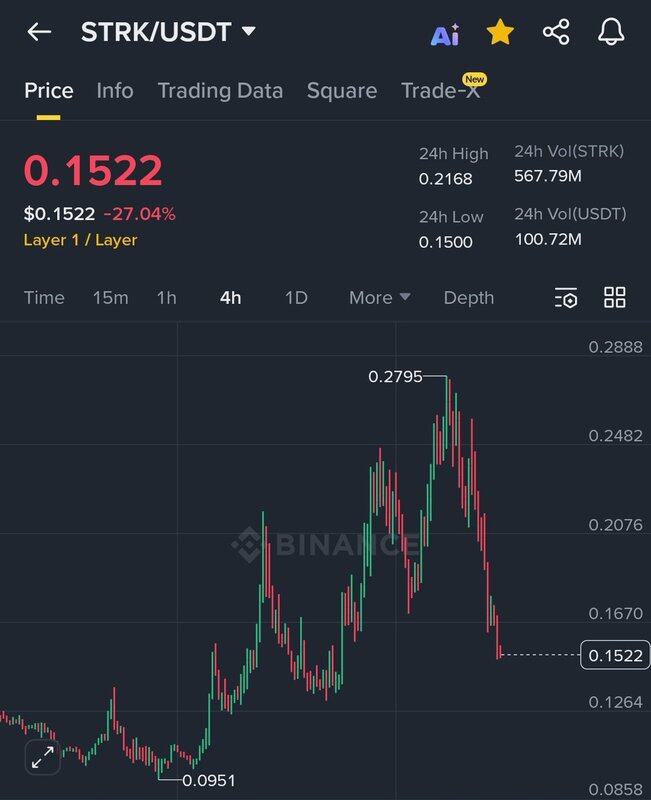Open the Layer 1 / Layer category link
The height and width of the screenshot is (800, 651).
[x=80, y=240]
